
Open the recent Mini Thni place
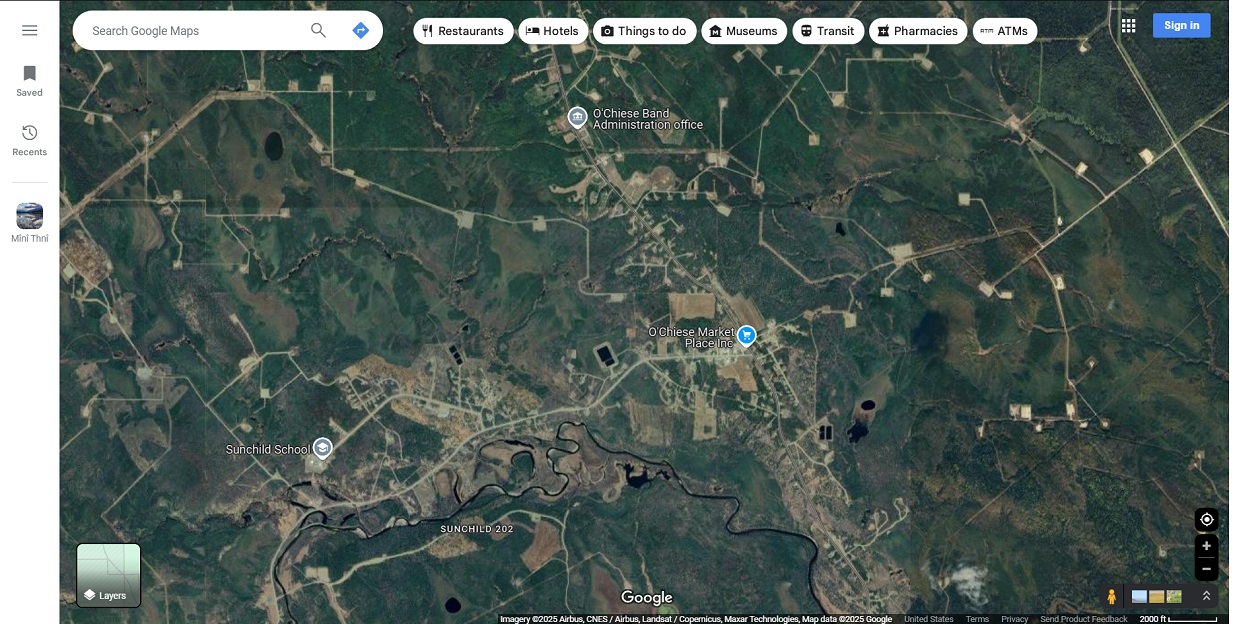click(30, 222)
